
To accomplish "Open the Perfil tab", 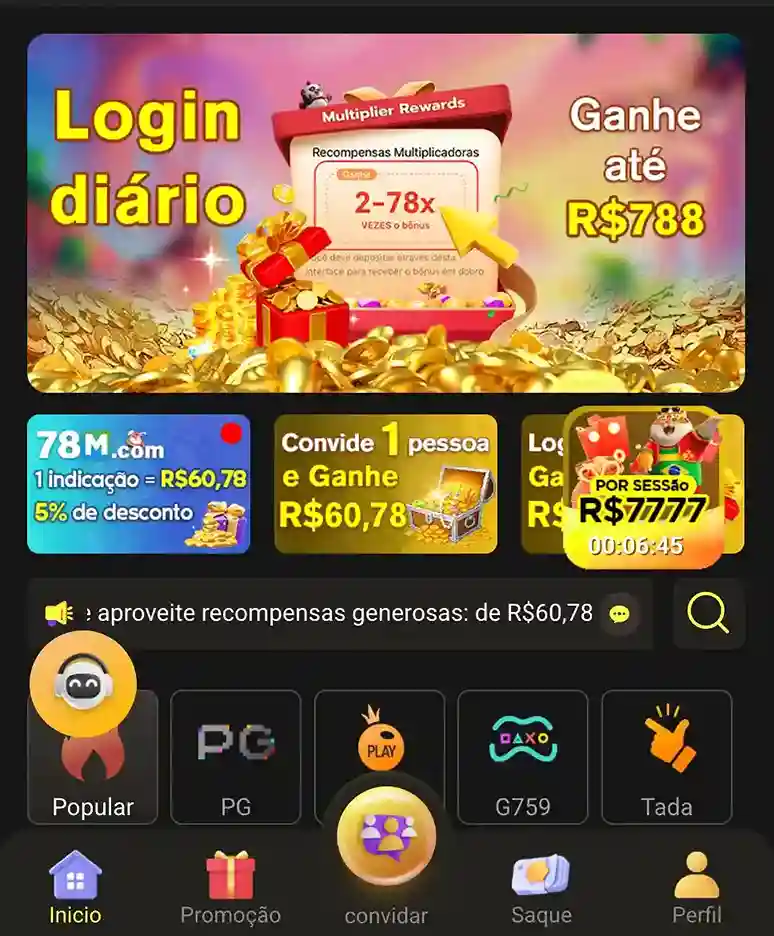I will (696, 888).
